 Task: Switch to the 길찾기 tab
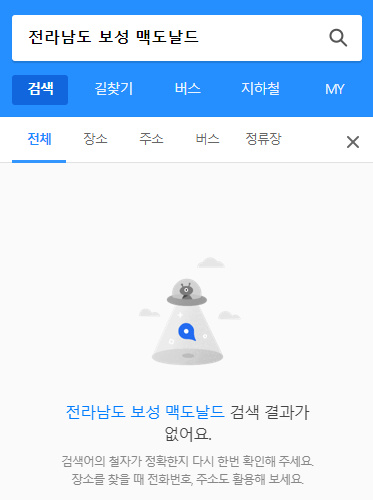point(114,89)
